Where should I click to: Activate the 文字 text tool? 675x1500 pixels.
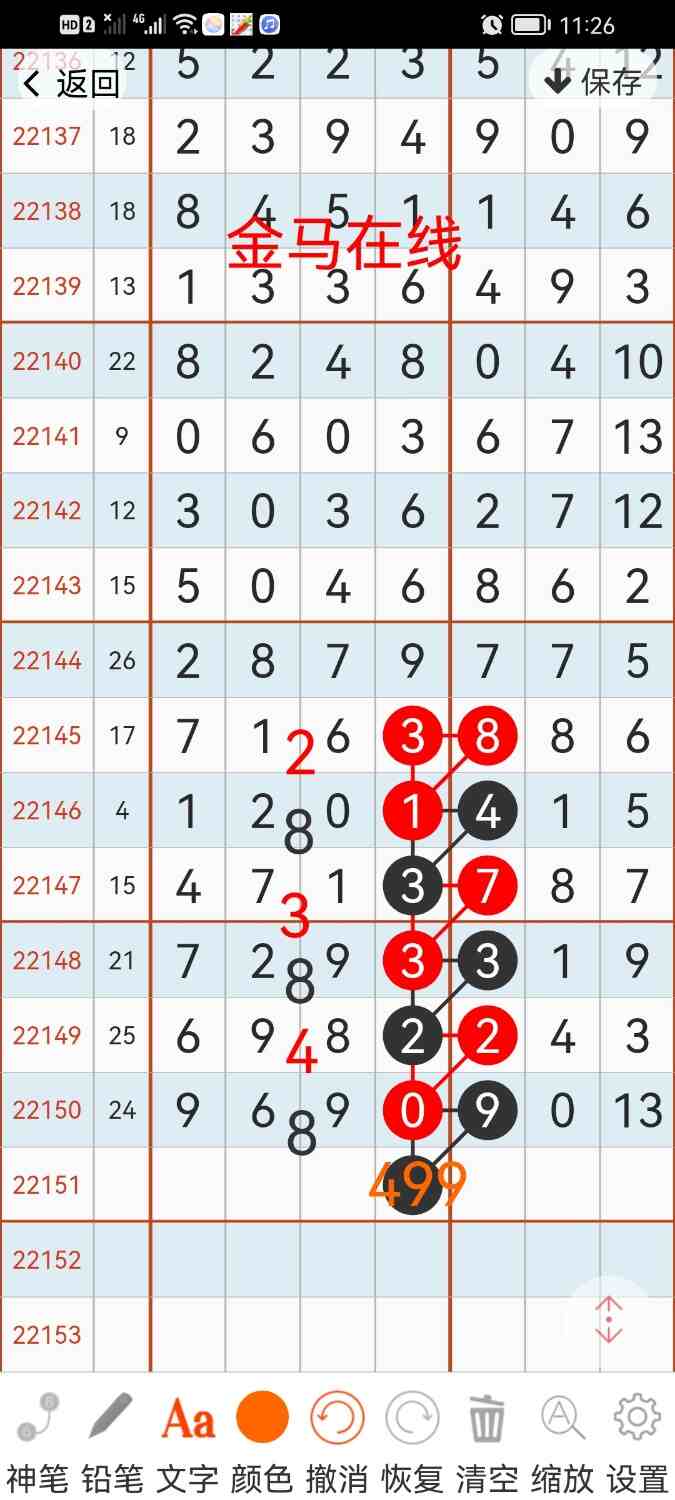point(187,1418)
